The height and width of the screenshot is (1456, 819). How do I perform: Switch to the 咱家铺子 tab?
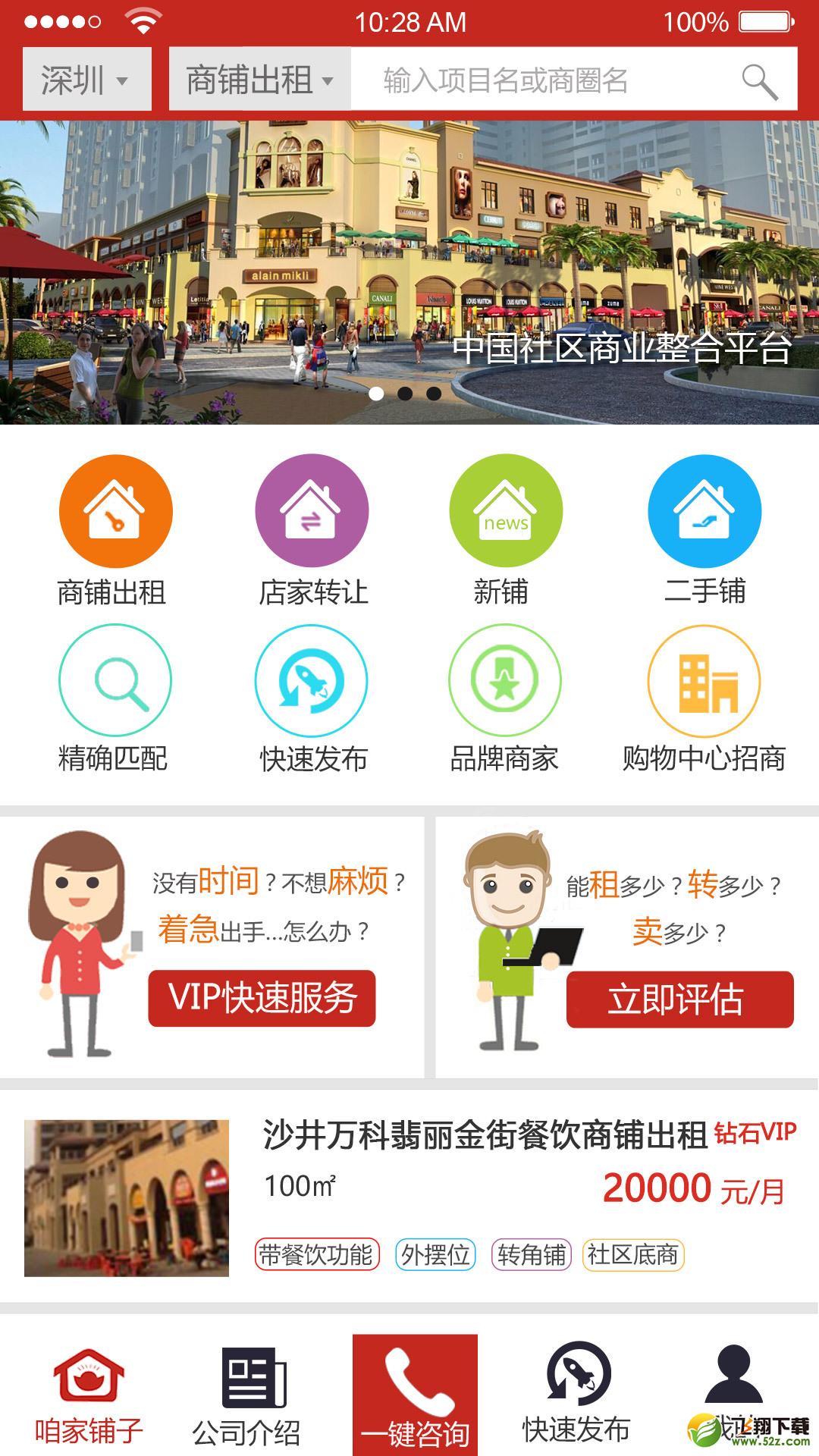coord(89,1397)
